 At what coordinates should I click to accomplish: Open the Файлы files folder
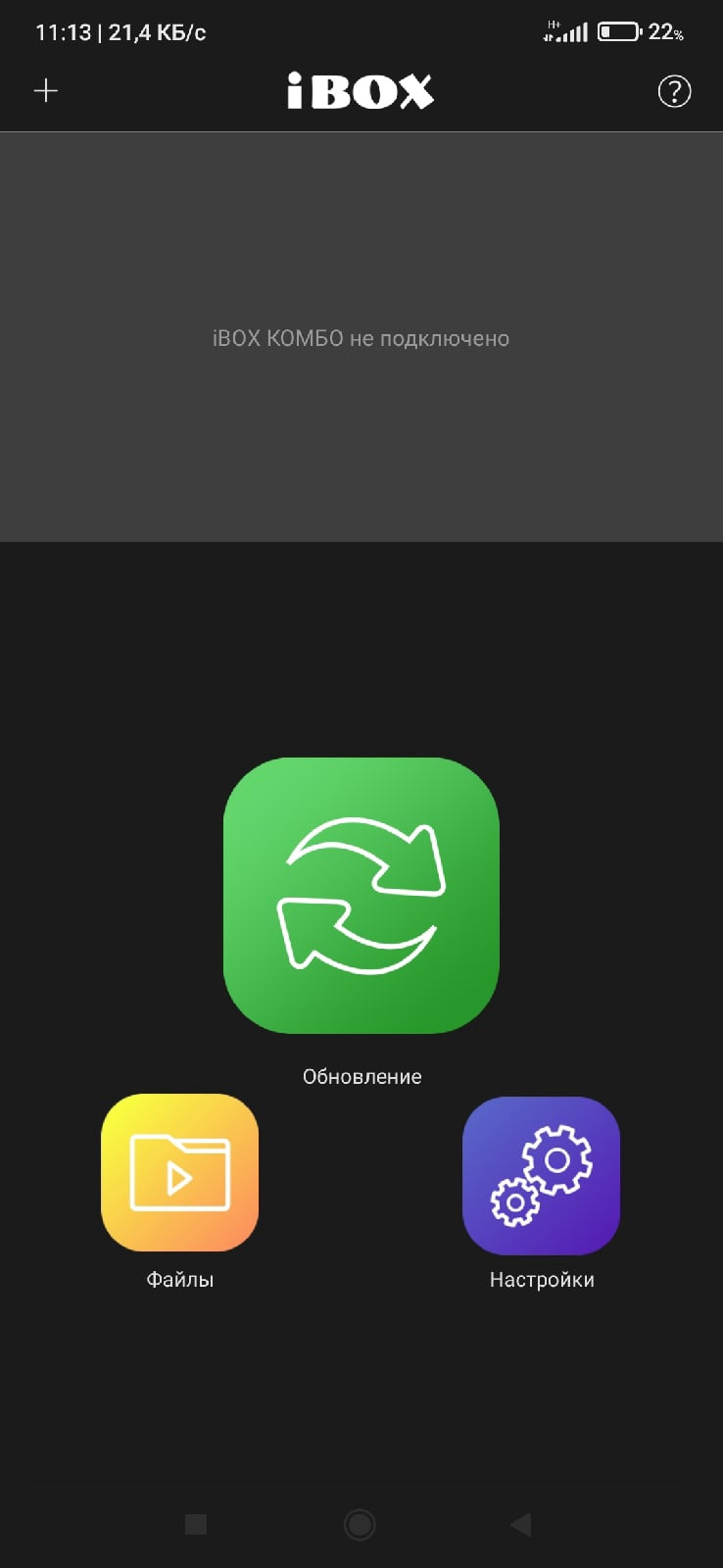coord(180,1173)
